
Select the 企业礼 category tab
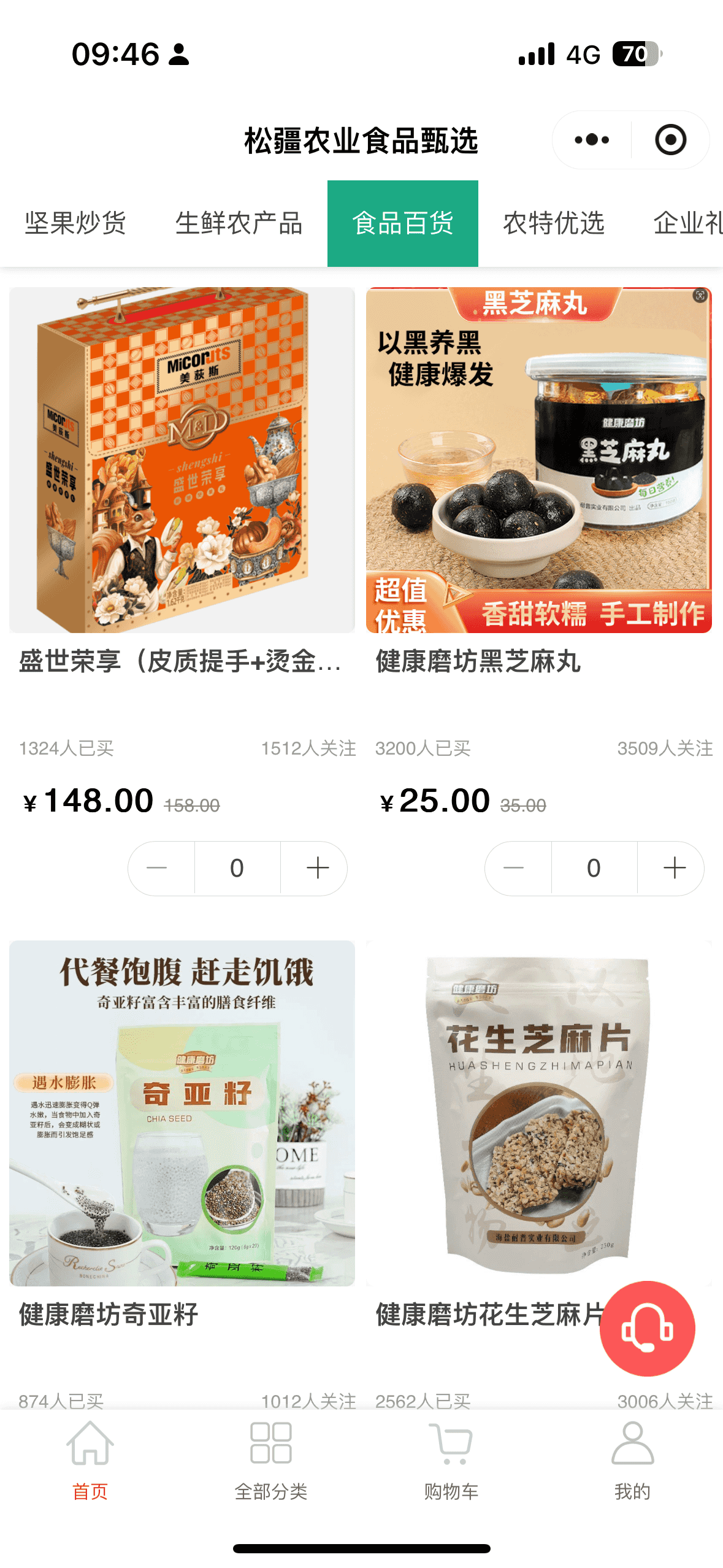point(687,223)
